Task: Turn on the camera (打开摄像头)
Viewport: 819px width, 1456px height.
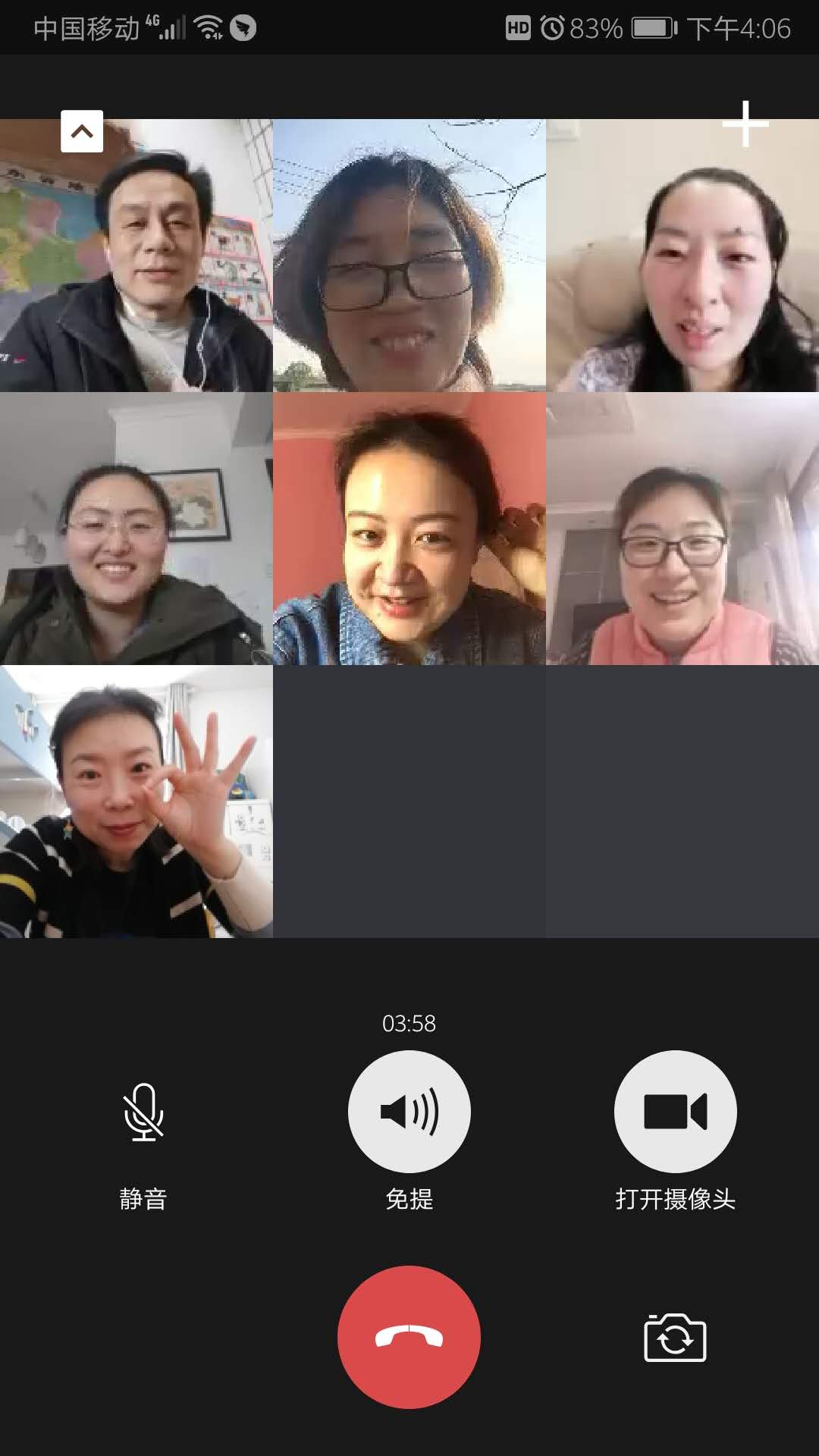Action: [x=675, y=1111]
